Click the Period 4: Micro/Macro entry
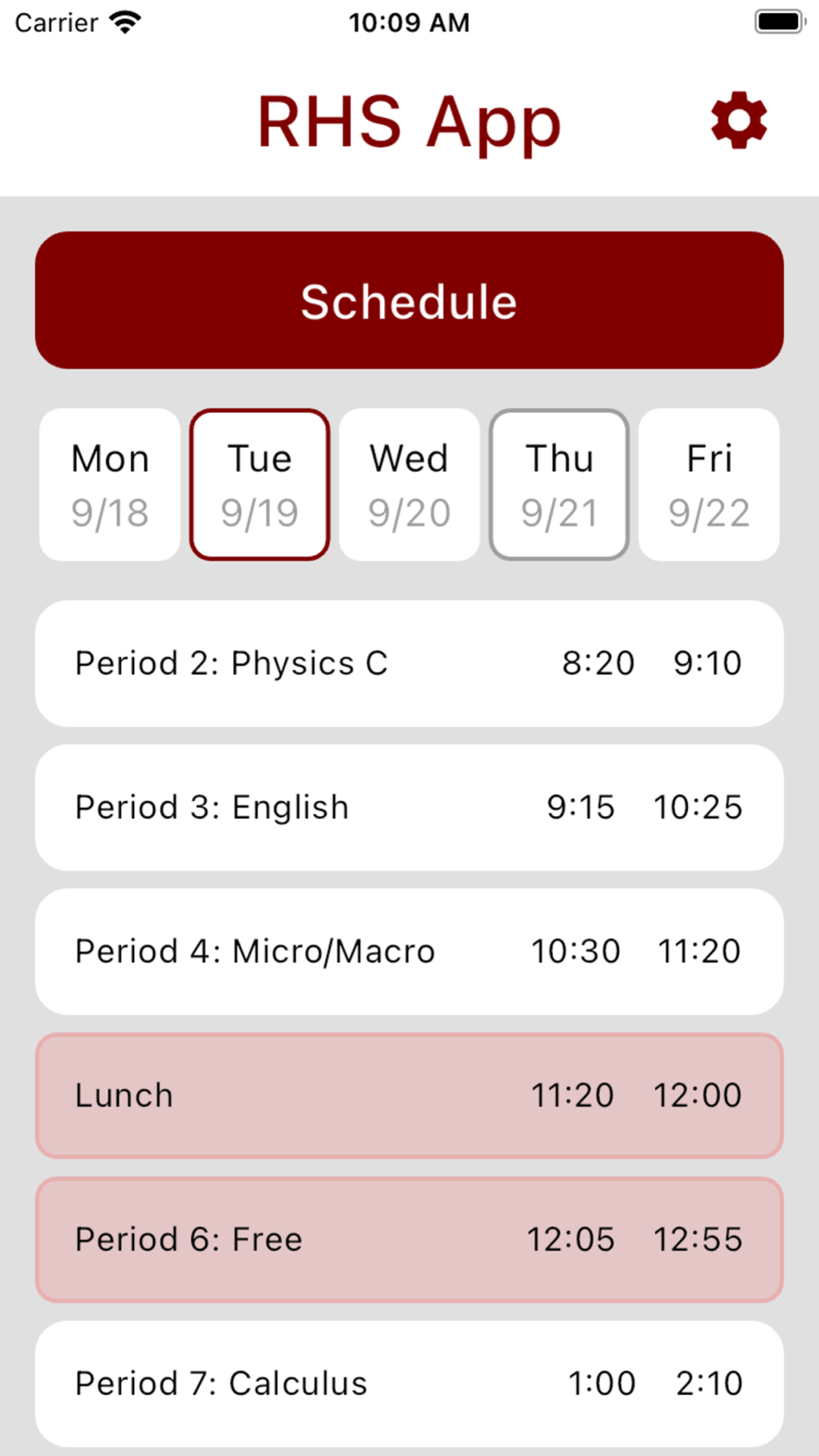 [x=409, y=951]
